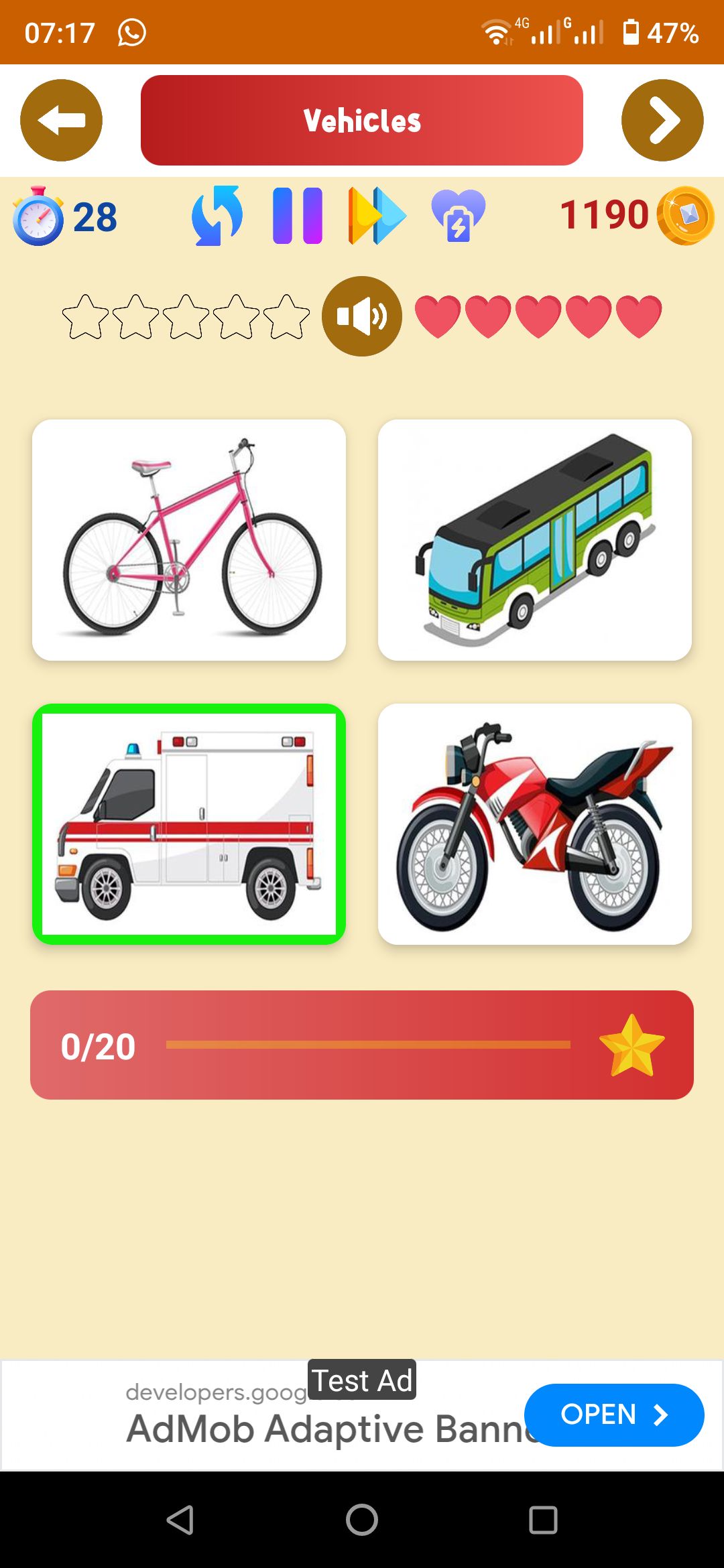Go back using the brown arrow button
The height and width of the screenshot is (1568, 724).
pos(61,121)
